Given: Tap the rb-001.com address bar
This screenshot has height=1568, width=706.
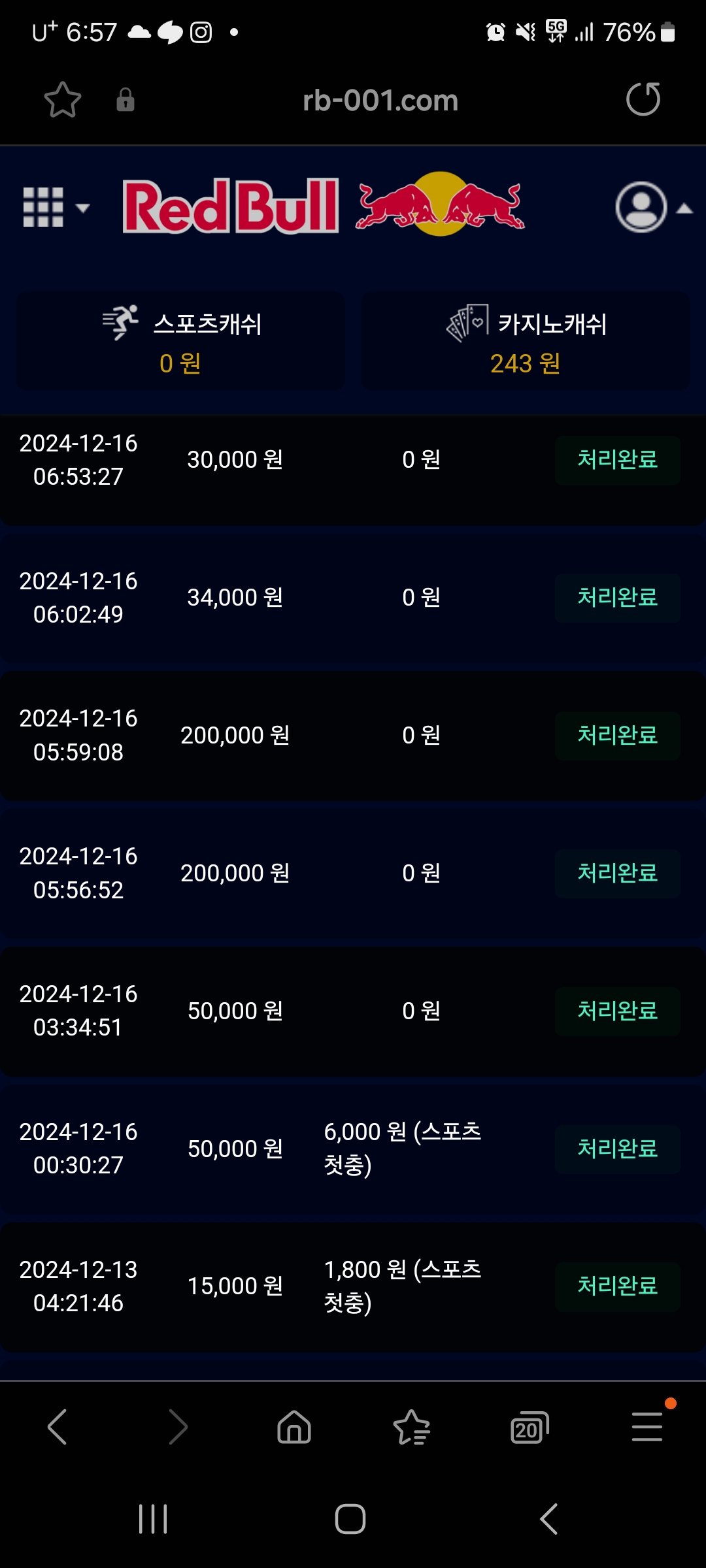Looking at the screenshot, I should pyautogui.click(x=380, y=101).
